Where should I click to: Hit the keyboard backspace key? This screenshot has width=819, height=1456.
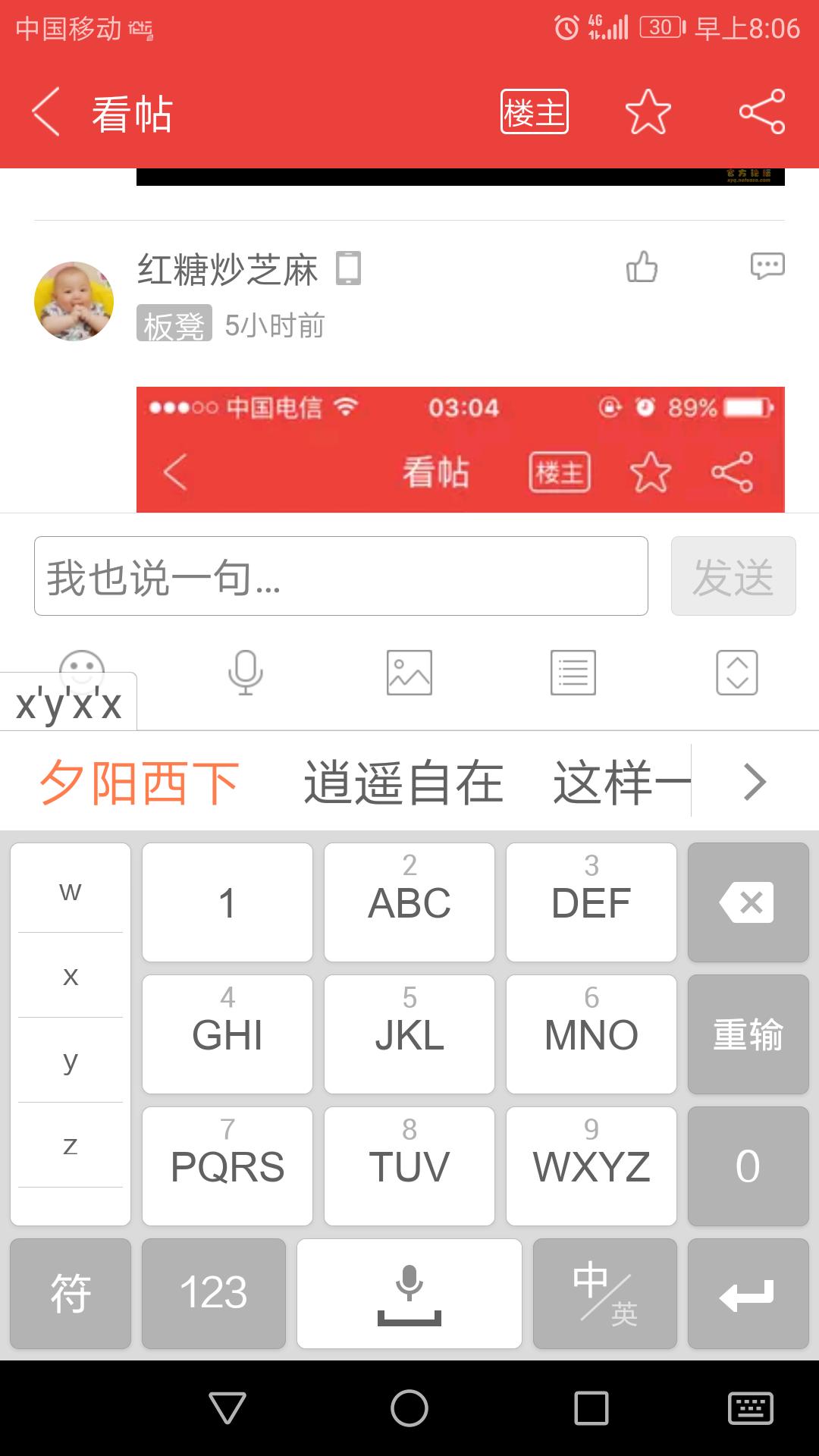pyautogui.click(x=748, y=902)
